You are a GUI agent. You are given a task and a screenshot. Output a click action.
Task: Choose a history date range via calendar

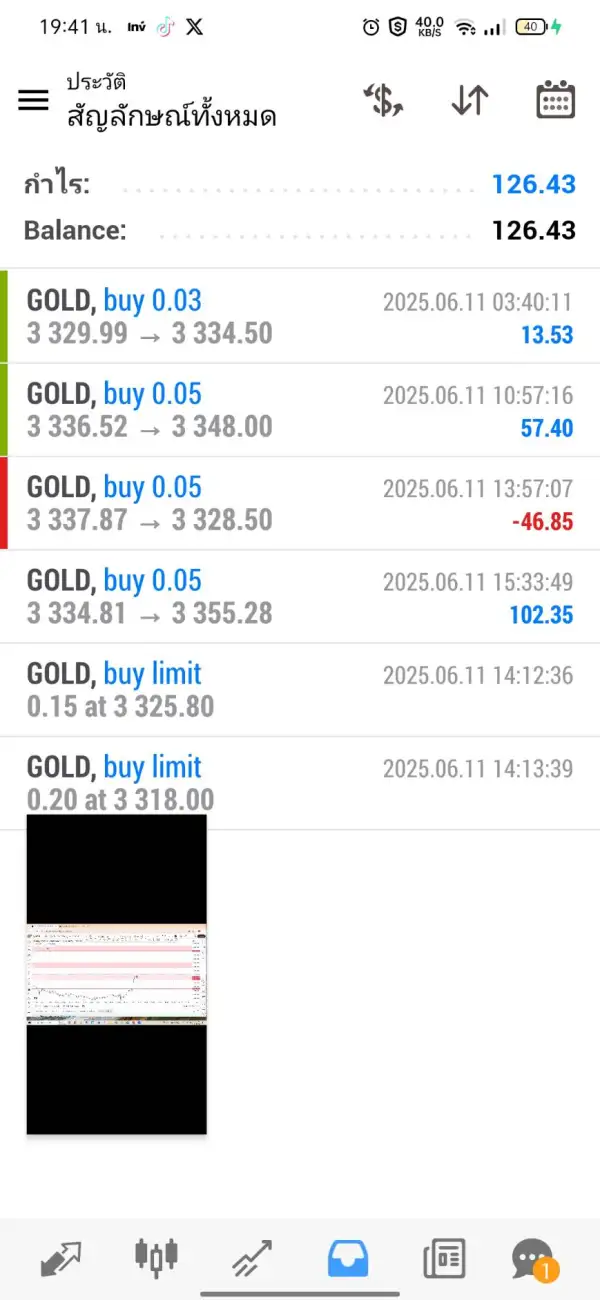coord(555,100)
